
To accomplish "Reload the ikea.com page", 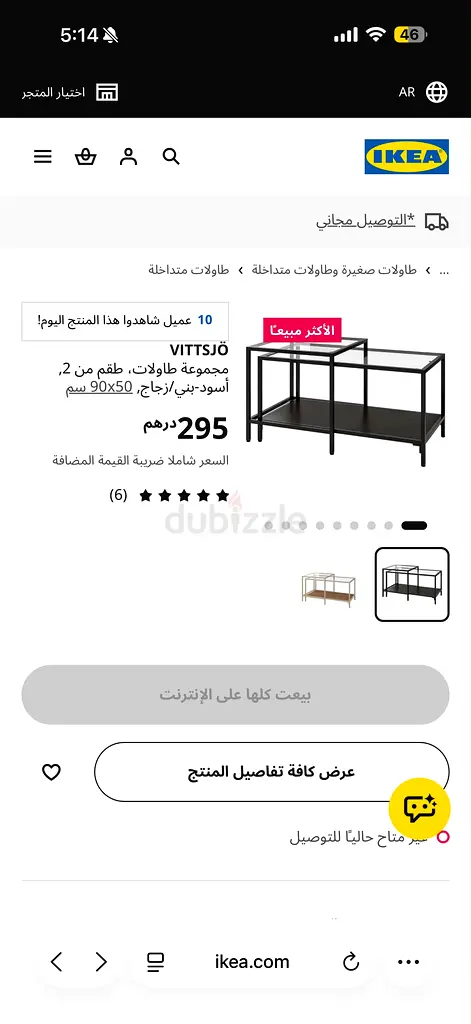I will [x=351, y=962].
